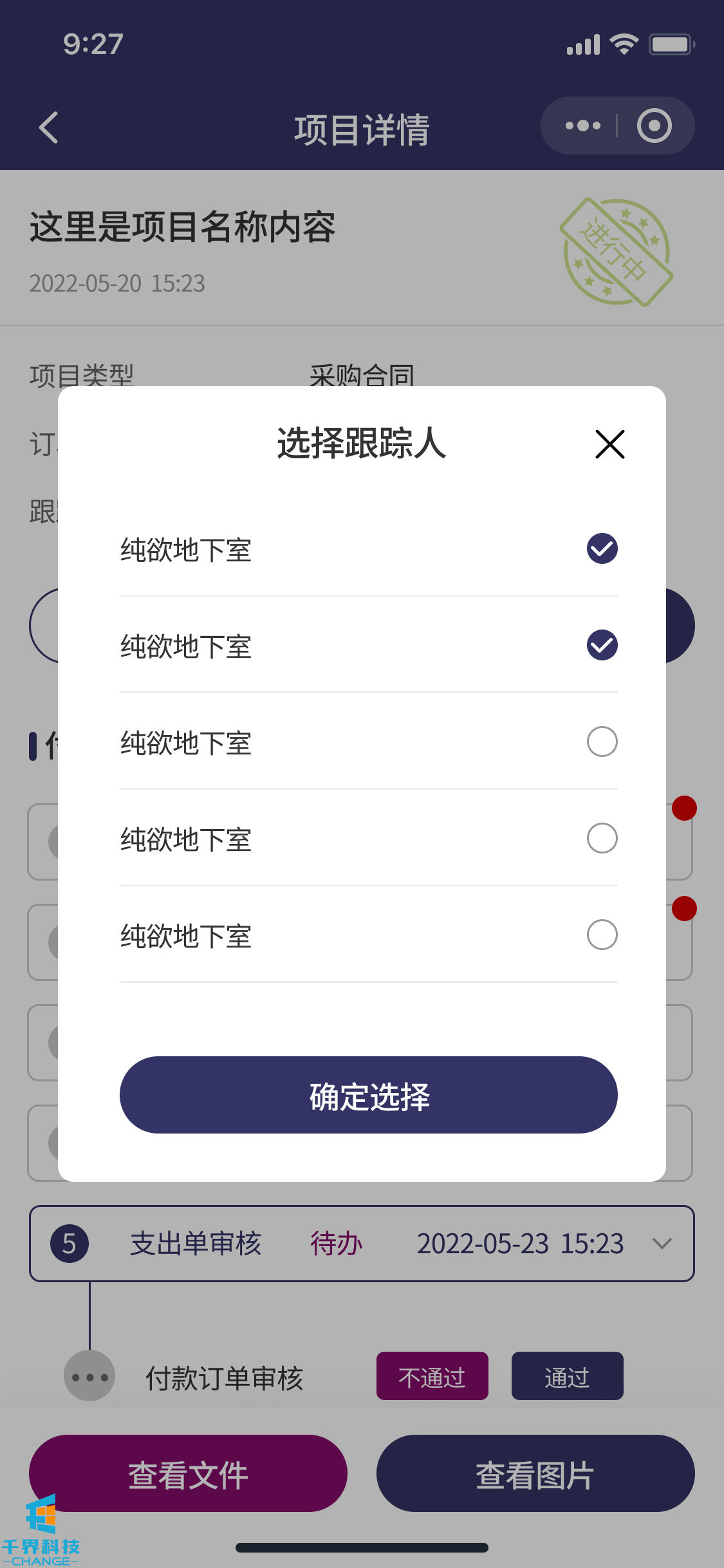
Task: Go back from 项目详情 page
Action: point(49,127)
